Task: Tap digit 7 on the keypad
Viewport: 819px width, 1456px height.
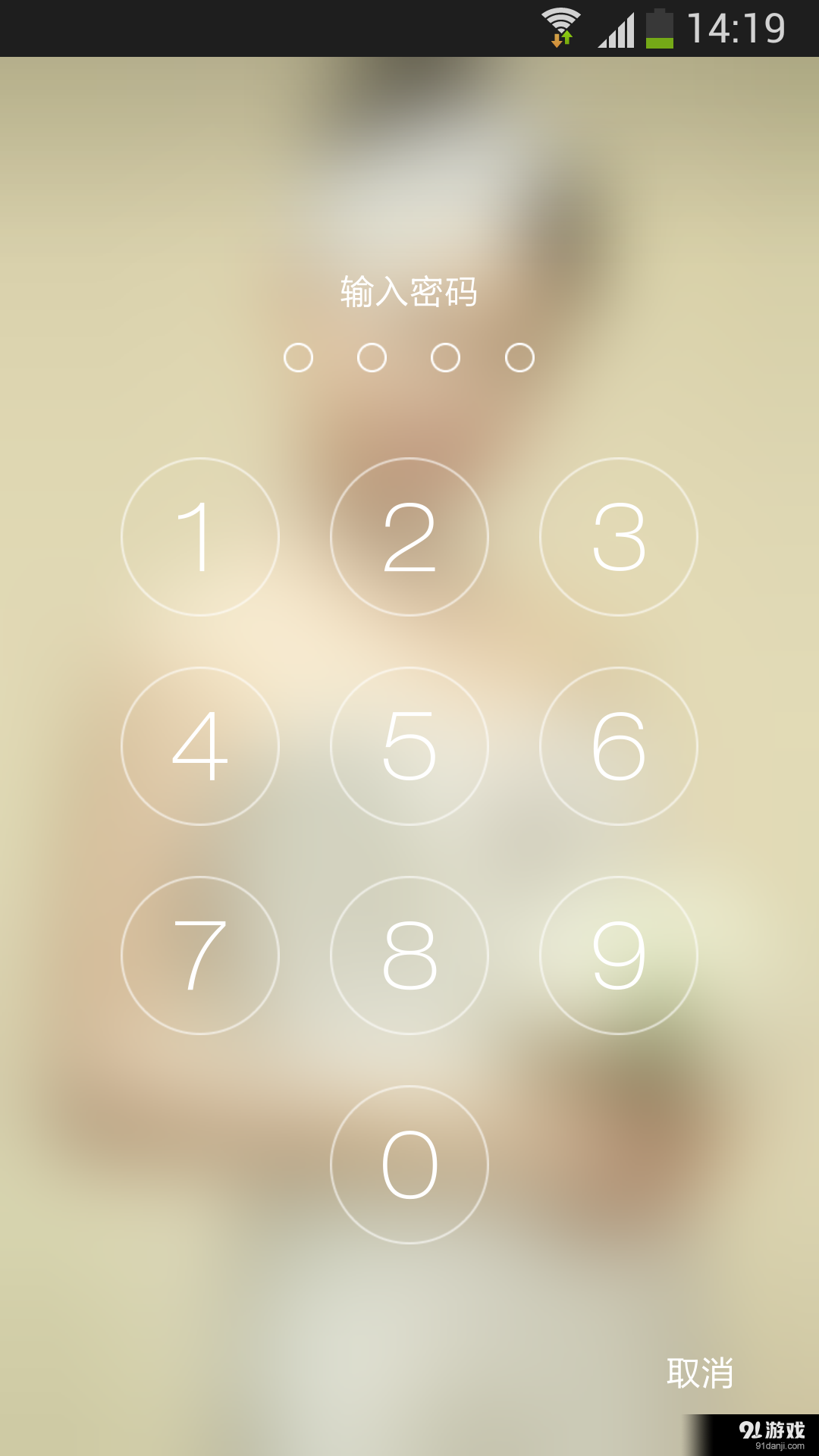Action: click(200, 955)
